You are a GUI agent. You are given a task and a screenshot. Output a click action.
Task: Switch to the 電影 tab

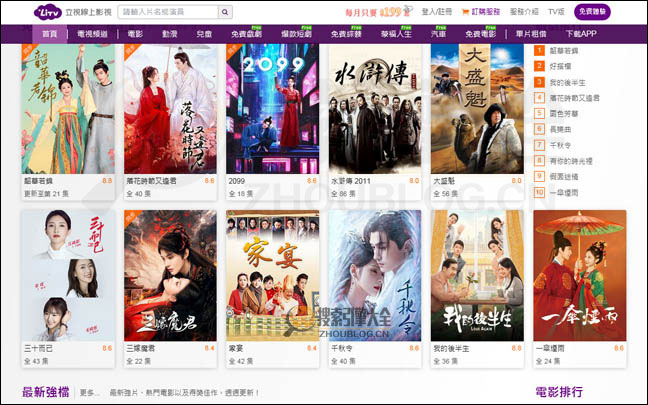135,33
